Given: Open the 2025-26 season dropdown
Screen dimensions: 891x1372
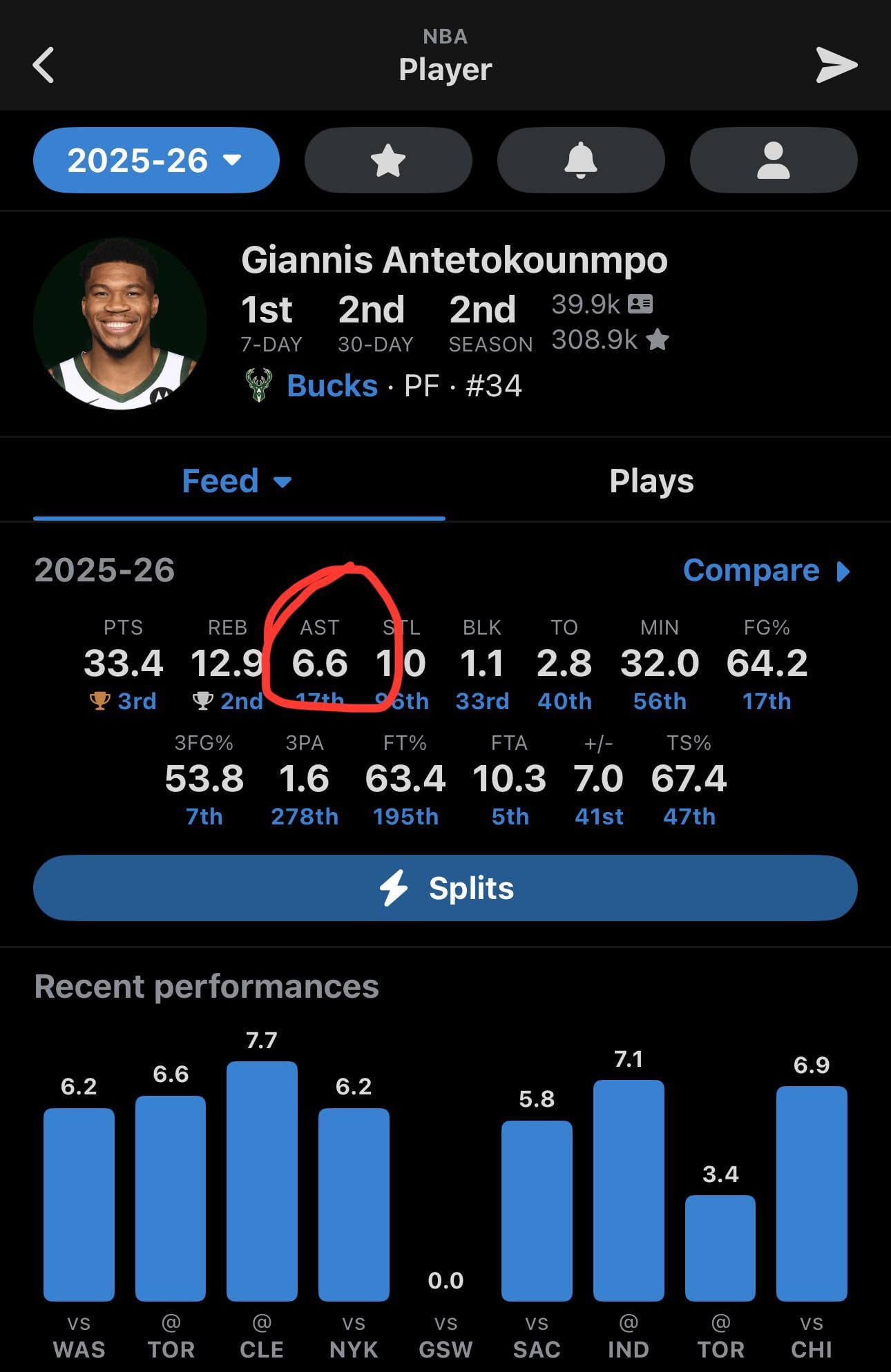Looking at the screenshot, I should pos(156,160).
